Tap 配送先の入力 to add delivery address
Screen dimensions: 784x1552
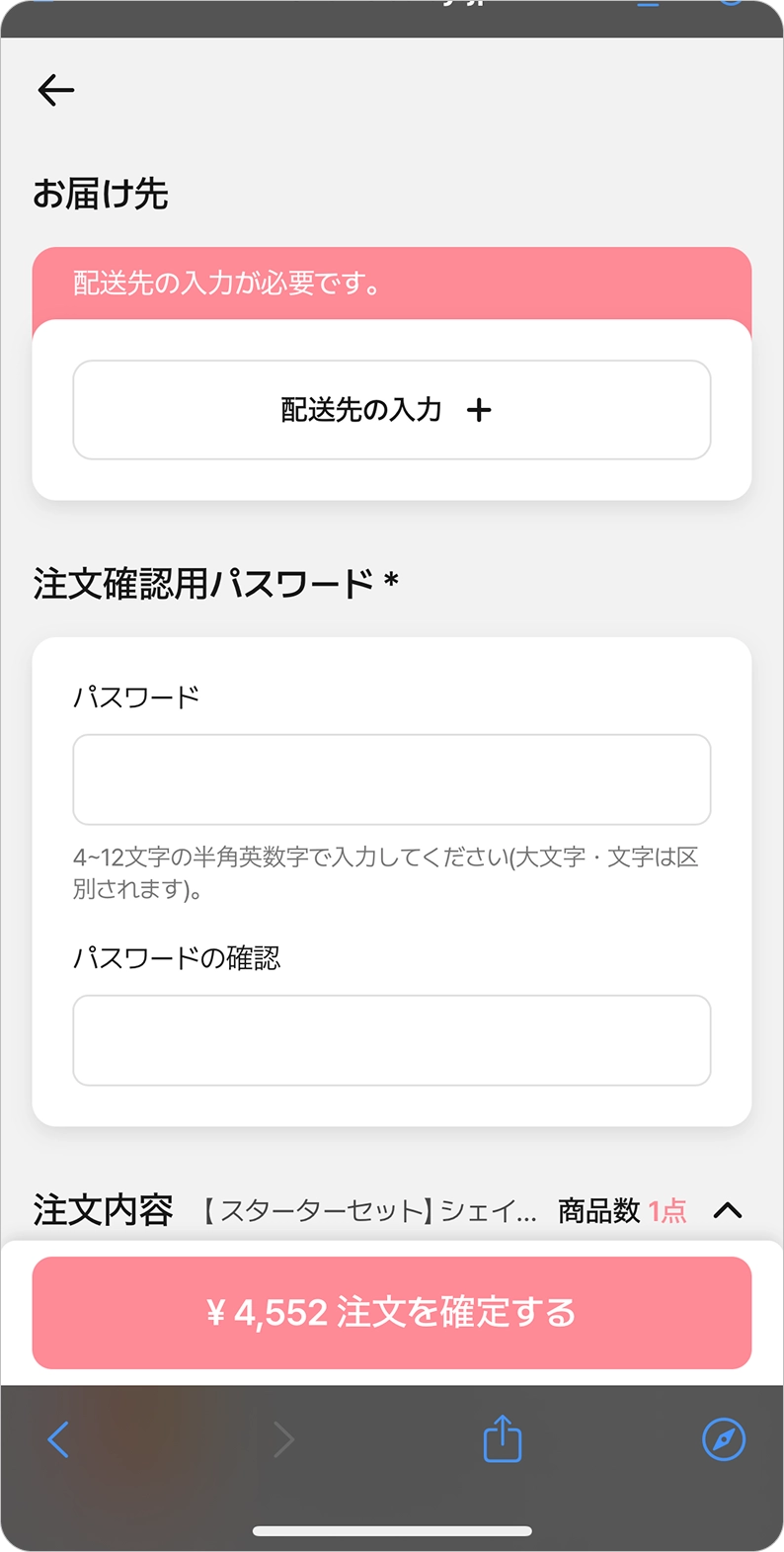[x=392, y=410]
